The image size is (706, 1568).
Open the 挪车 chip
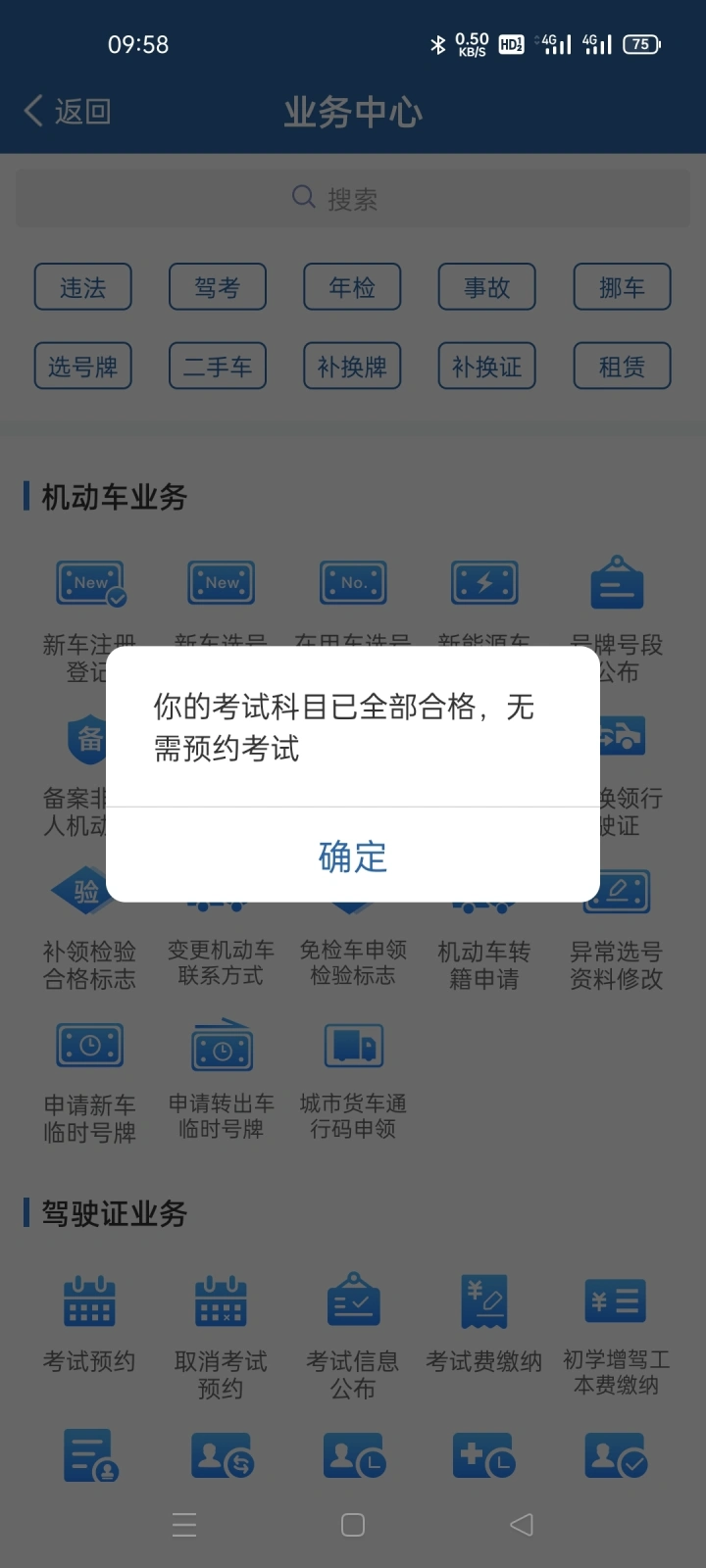click(622, 287)
